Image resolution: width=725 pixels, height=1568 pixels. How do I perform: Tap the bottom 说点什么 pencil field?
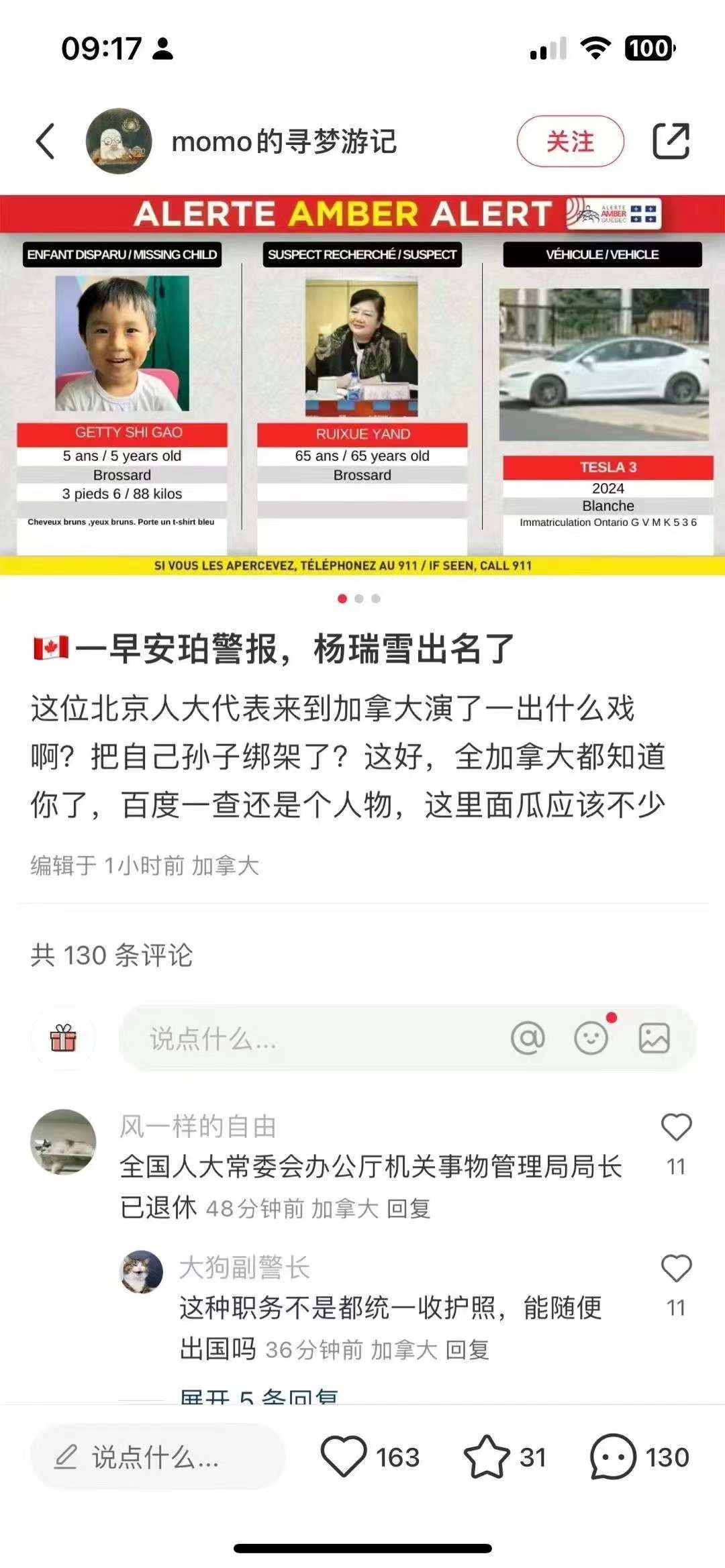[158, 1457]
